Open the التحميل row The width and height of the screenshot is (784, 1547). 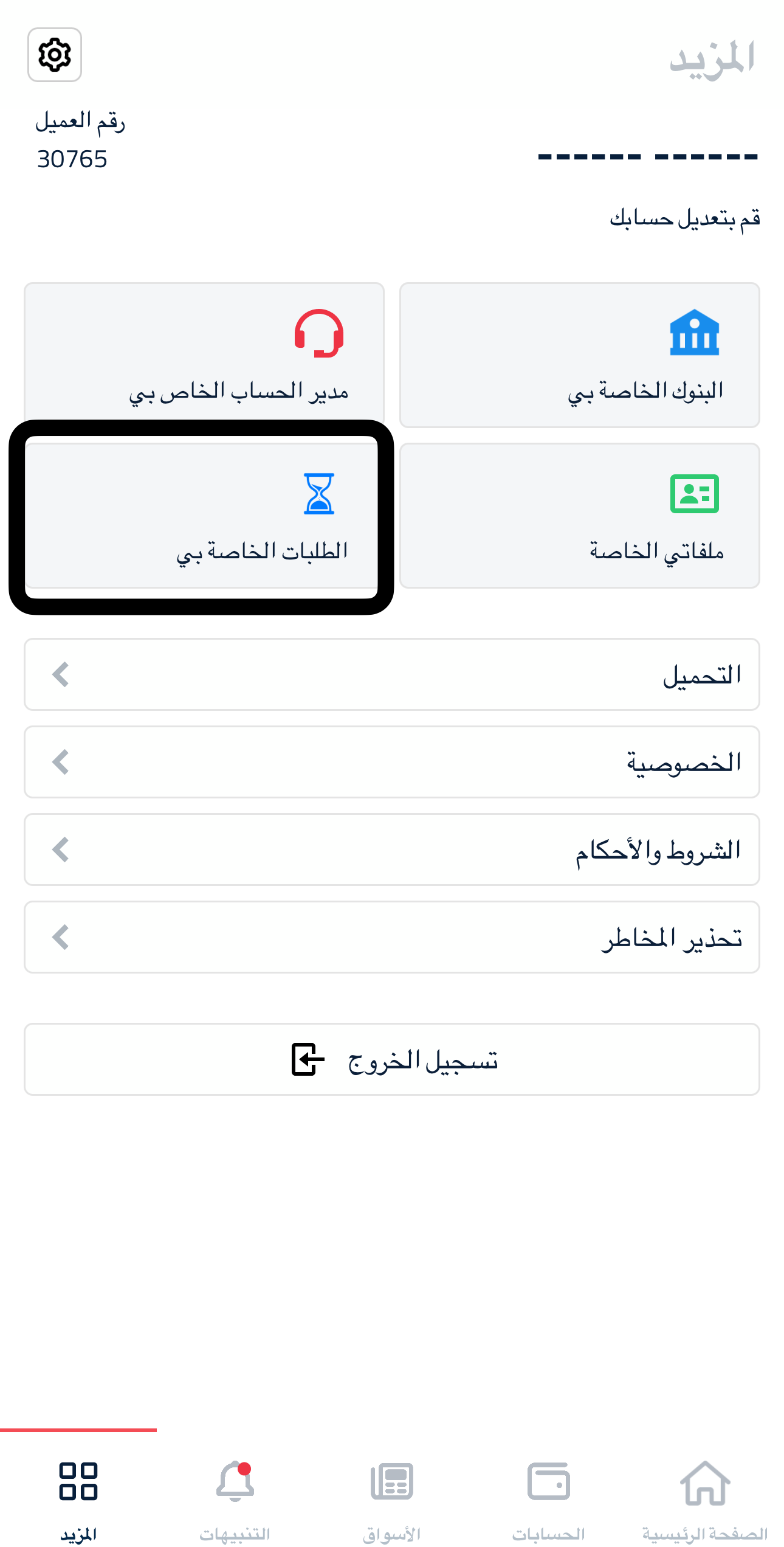[x=392, y=674]
